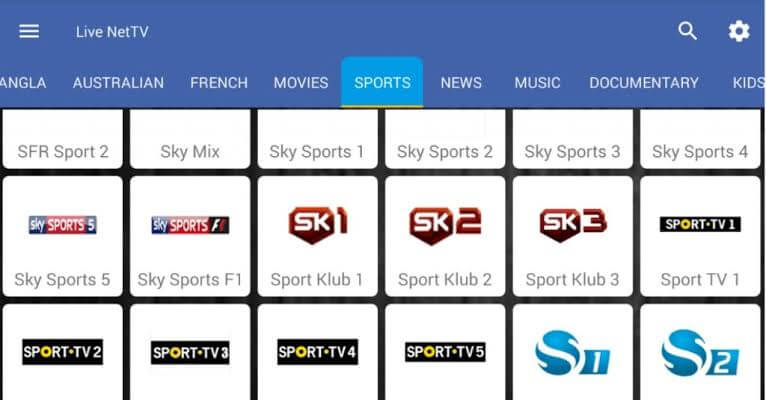
Task: Open the Documentary tab
Action: click(644, 83)
